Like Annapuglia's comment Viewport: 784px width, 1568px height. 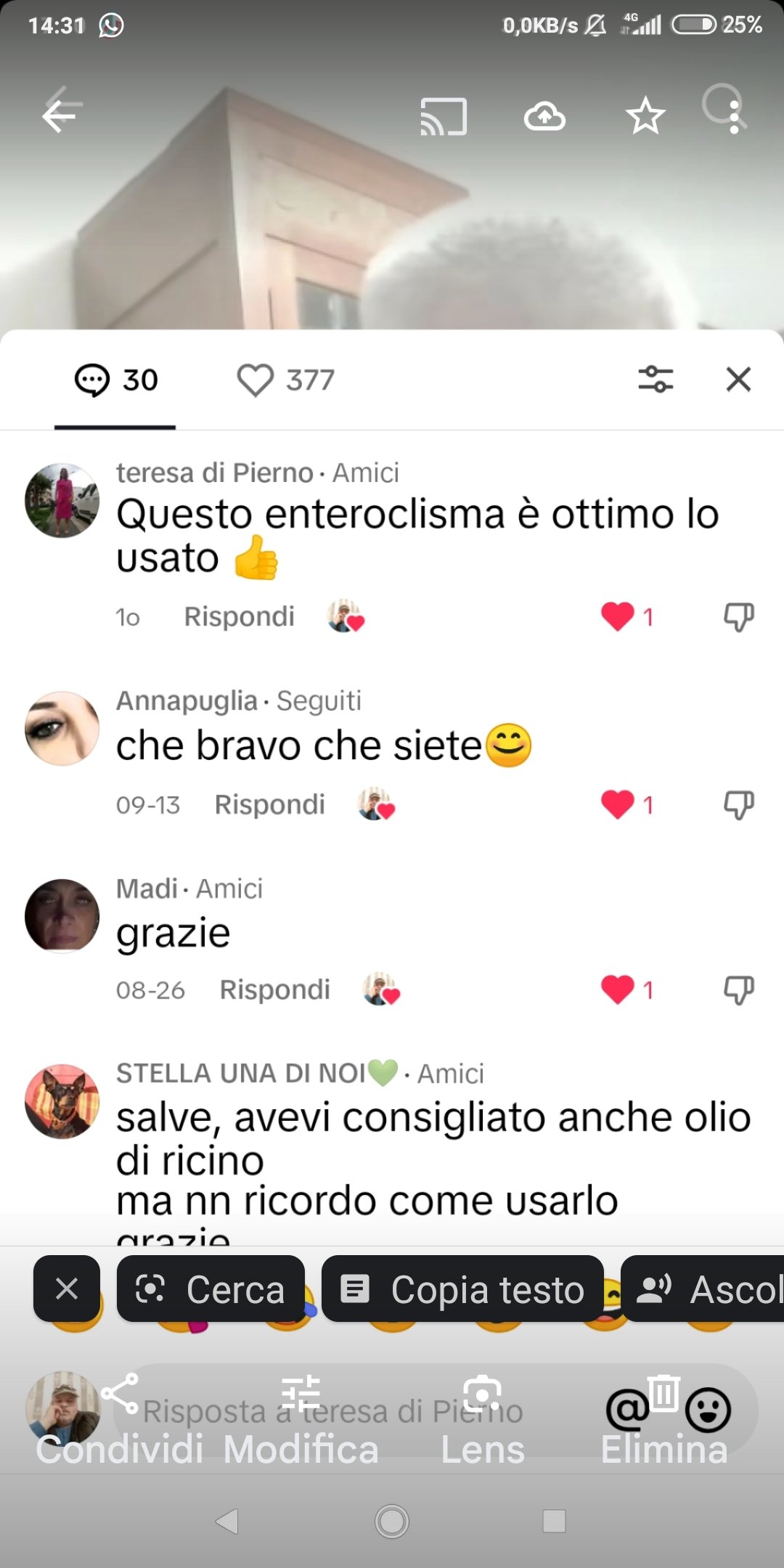coord(618,804)
